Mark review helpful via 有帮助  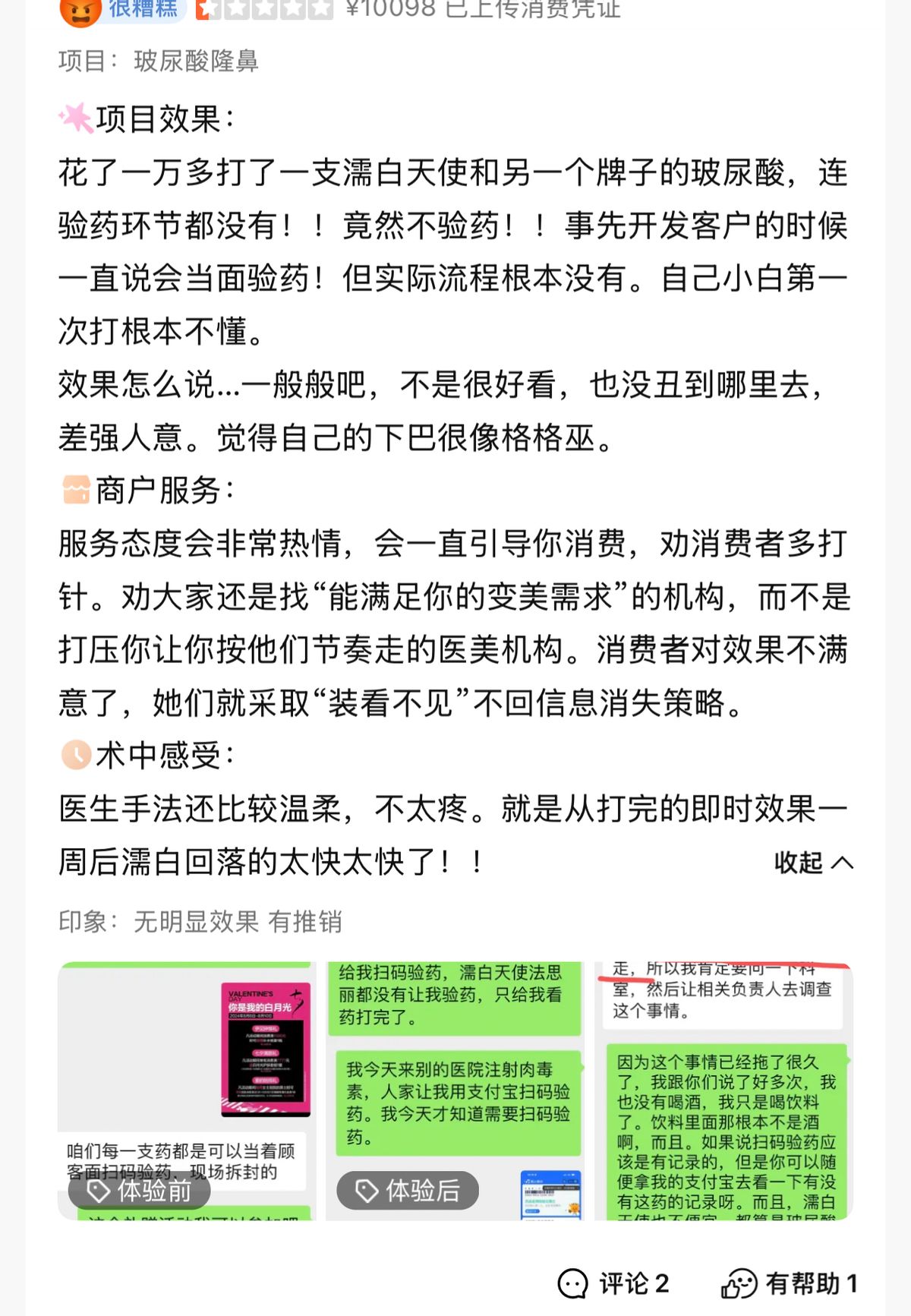pyautogui.click(x=790, y=1283)
